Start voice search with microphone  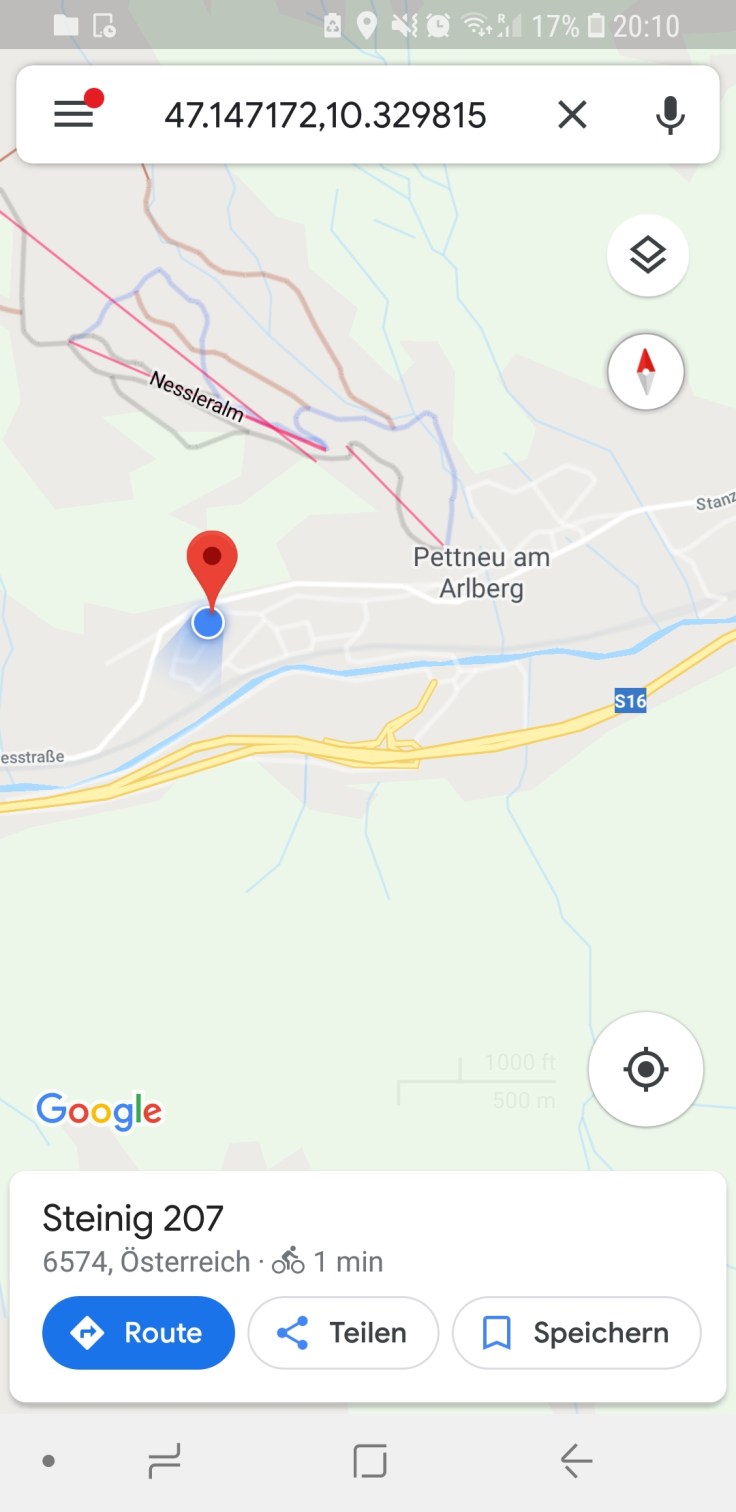670,115
